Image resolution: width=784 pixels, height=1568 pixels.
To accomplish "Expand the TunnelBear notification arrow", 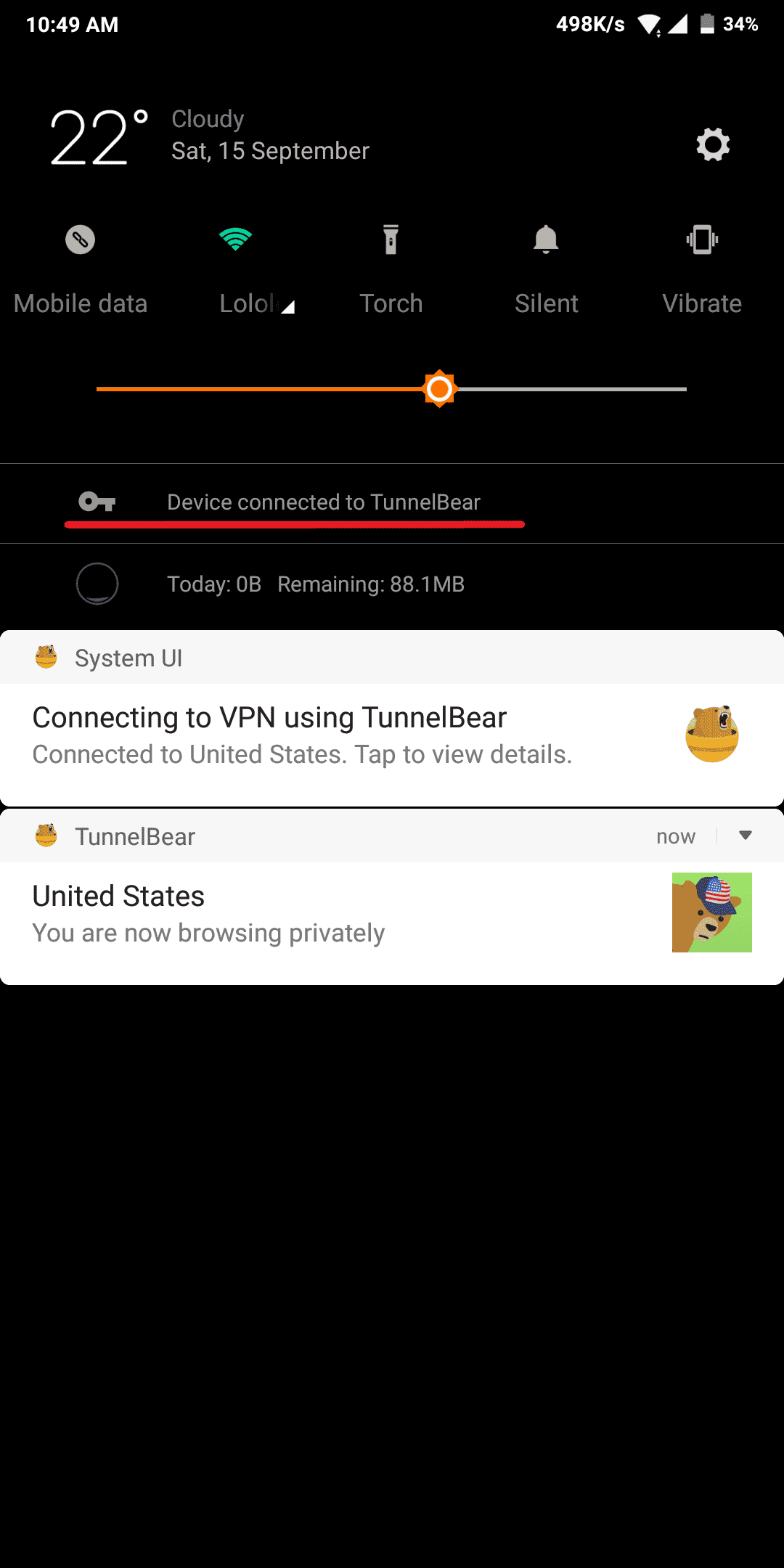I will 746,836.
